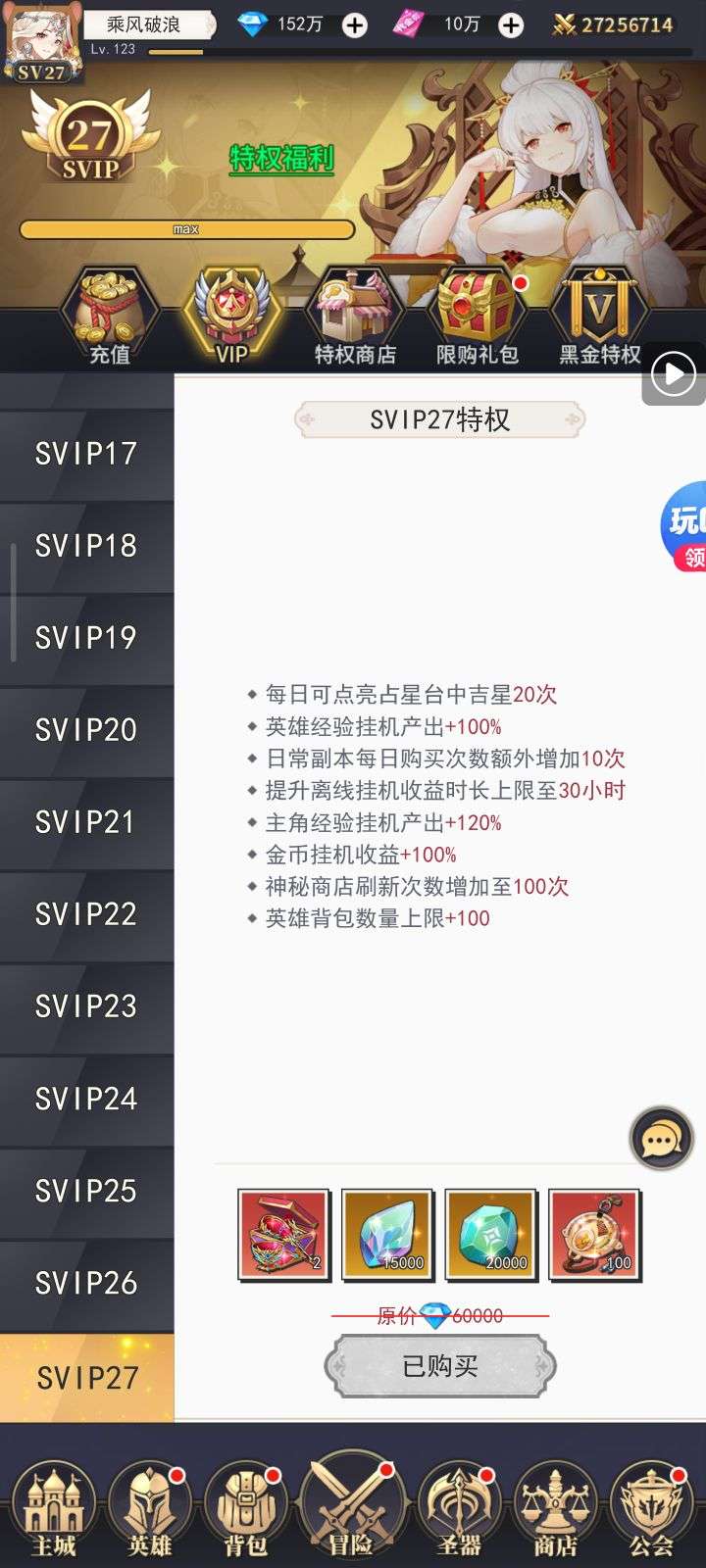This screenshot has width=706, height=1568.
Task: Add more pink tickets with the plus icon
Action: pyautogui.click(x=511, y=25)
